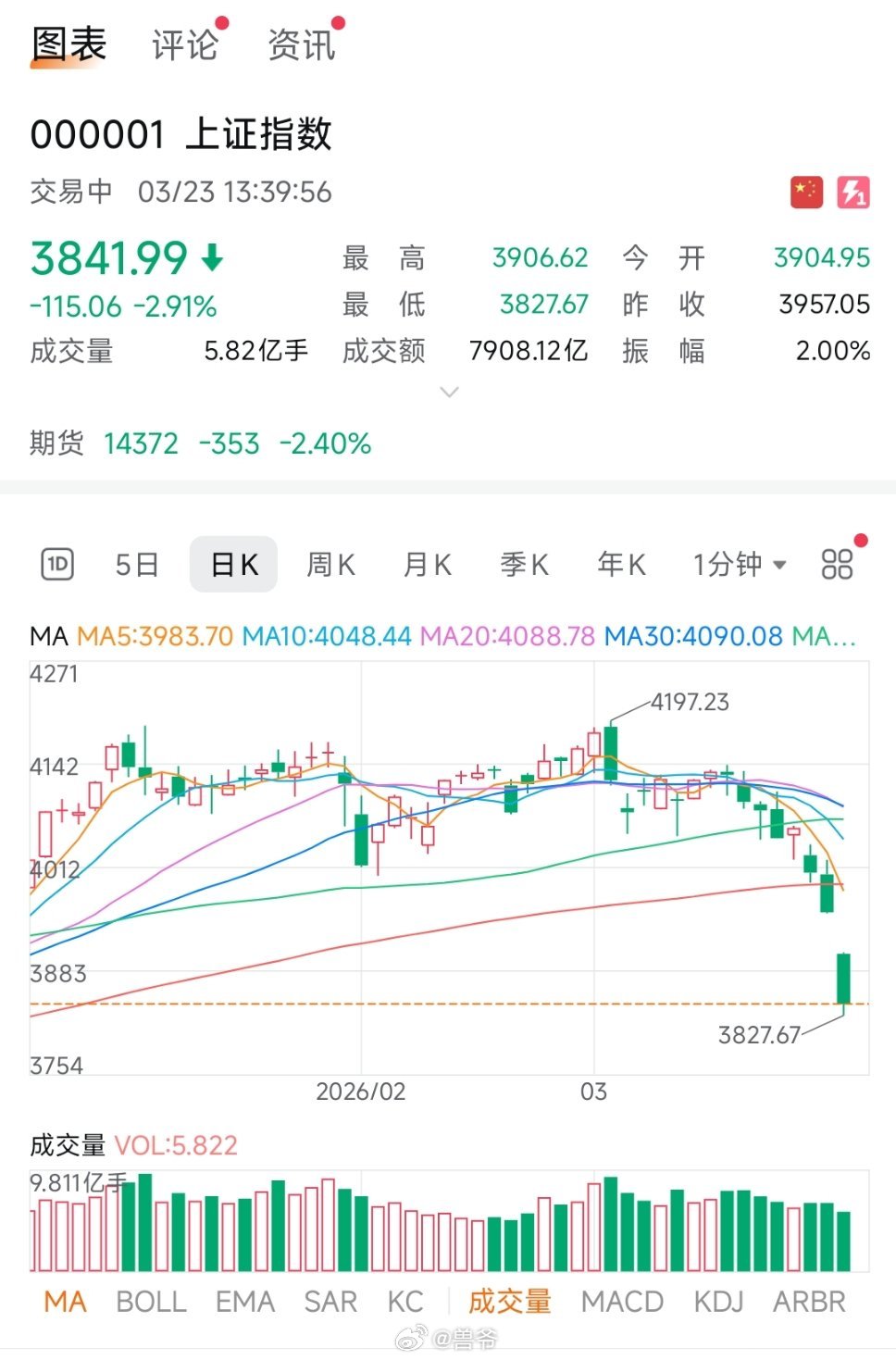Switch to the 评论 comments tab
896x1360 pixels.
point(181,43)
